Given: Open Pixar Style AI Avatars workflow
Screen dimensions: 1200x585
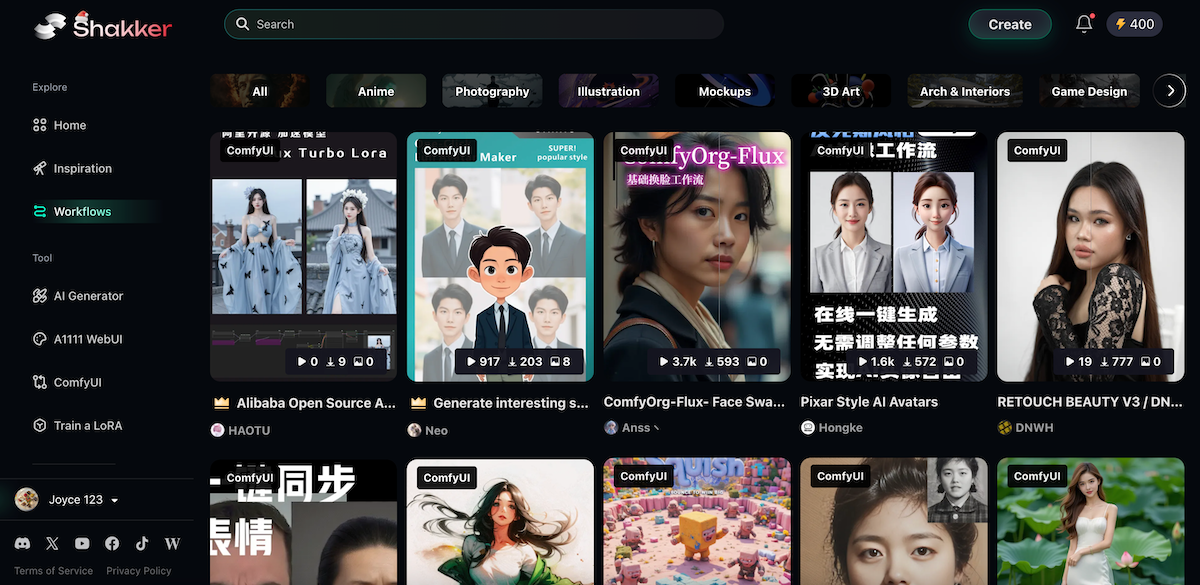Looking at the screenshot, I should pos(894,257).
